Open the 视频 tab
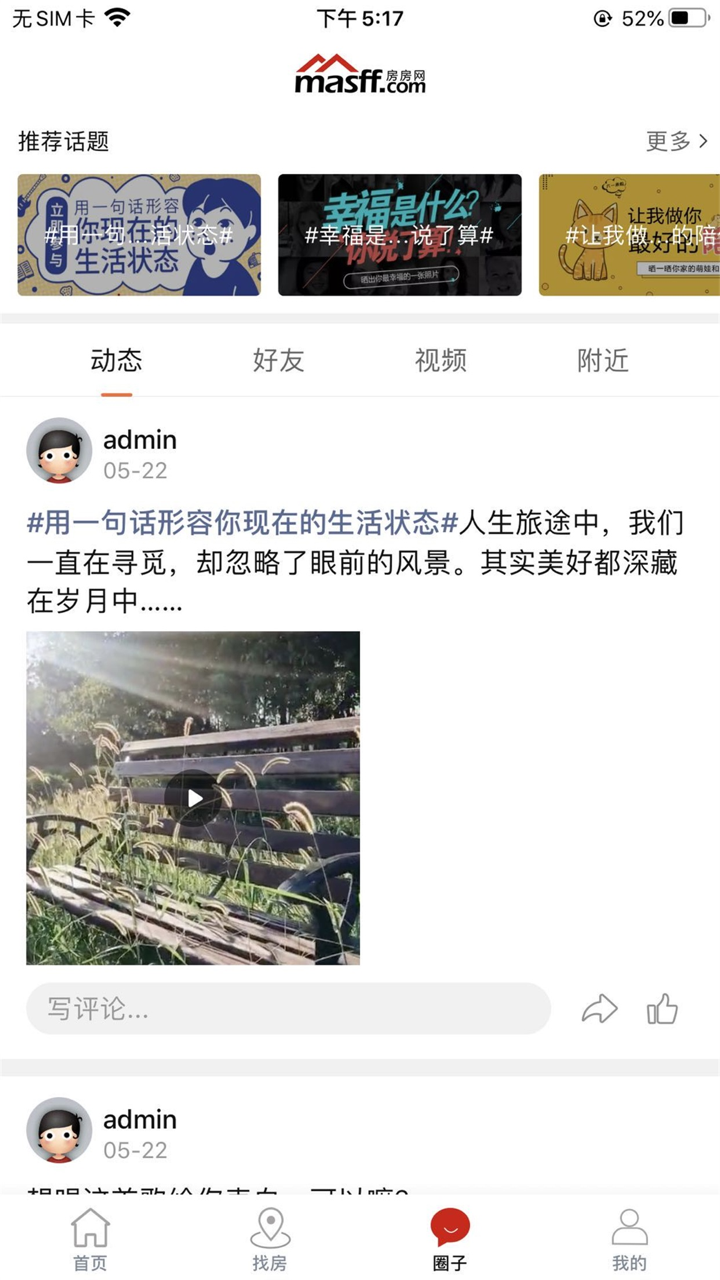The height and width of the screenshot is (1280, 720). coord(438,360)
